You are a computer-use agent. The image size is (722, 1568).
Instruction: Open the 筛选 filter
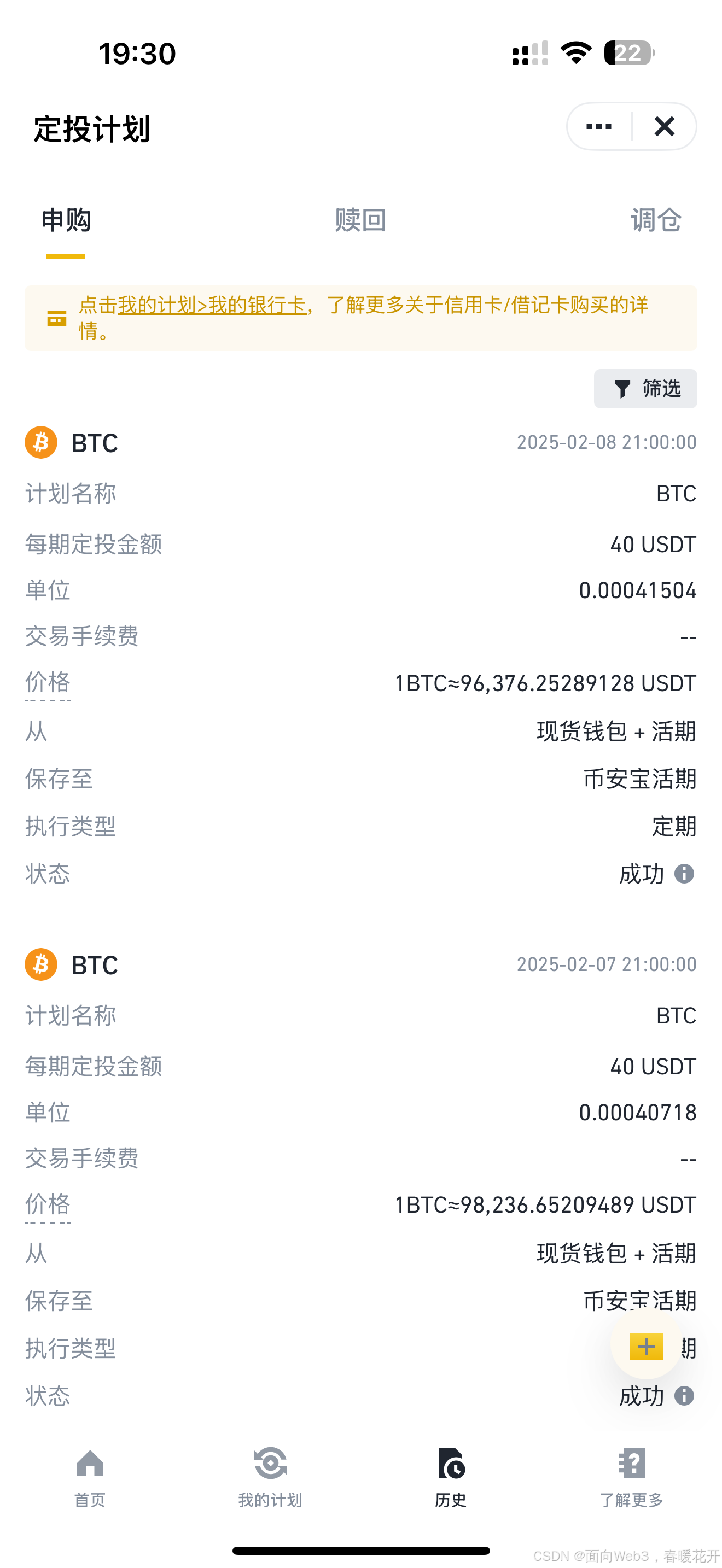645,388
